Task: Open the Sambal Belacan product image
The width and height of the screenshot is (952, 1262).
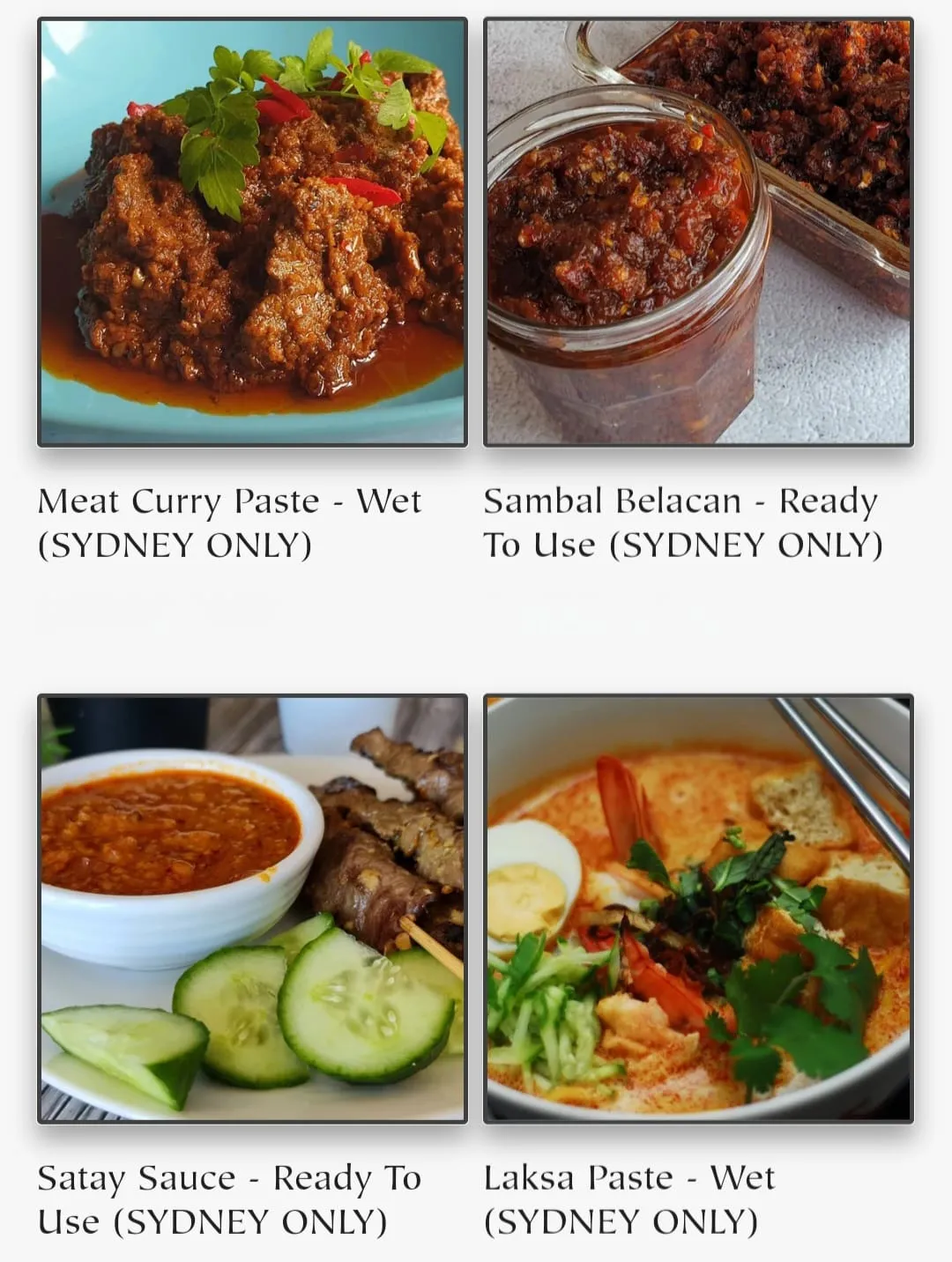Action: (x=698, y=232)
